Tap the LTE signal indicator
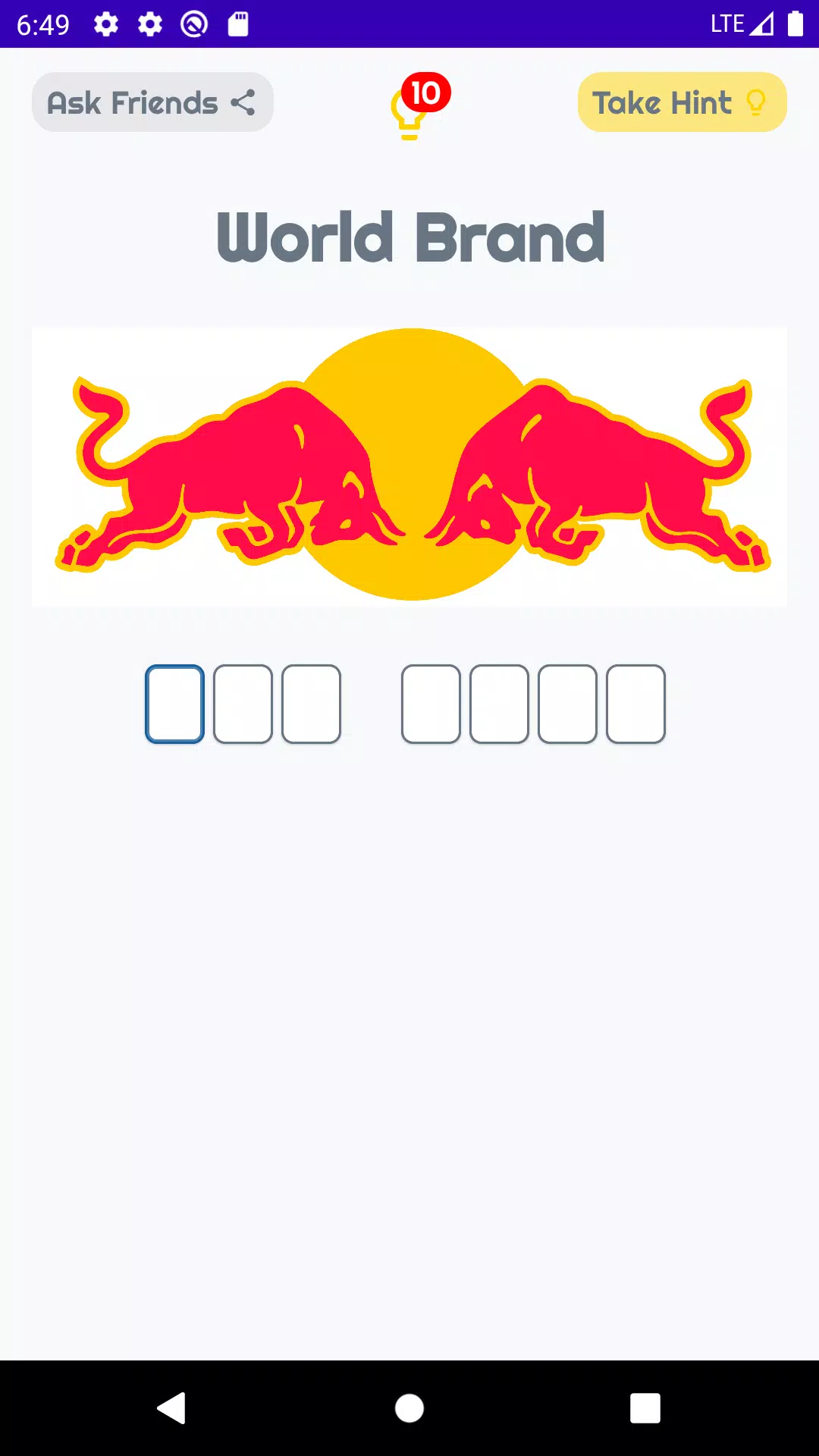 pyautogui.click(x=726, y=24)
